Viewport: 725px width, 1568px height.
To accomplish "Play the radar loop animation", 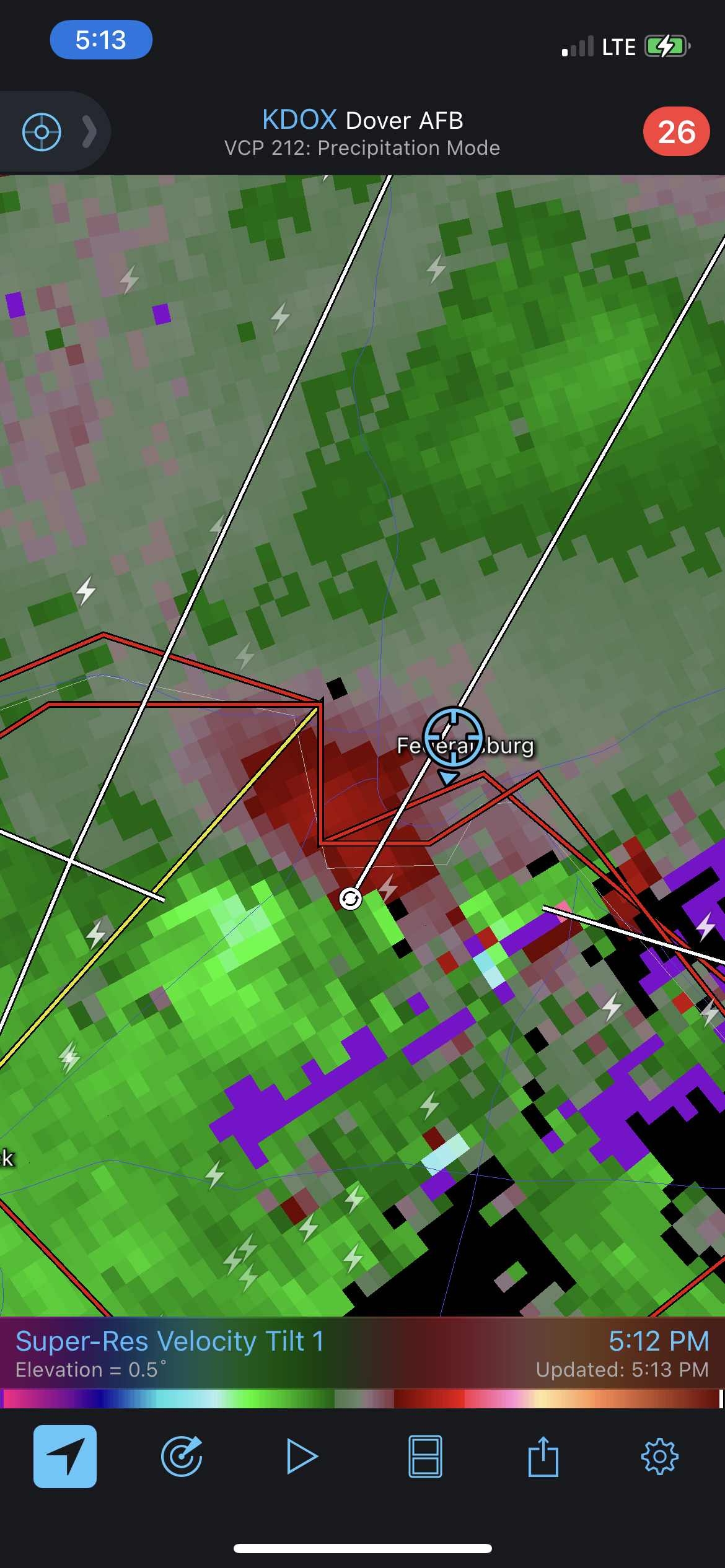I will point(302,1457).
